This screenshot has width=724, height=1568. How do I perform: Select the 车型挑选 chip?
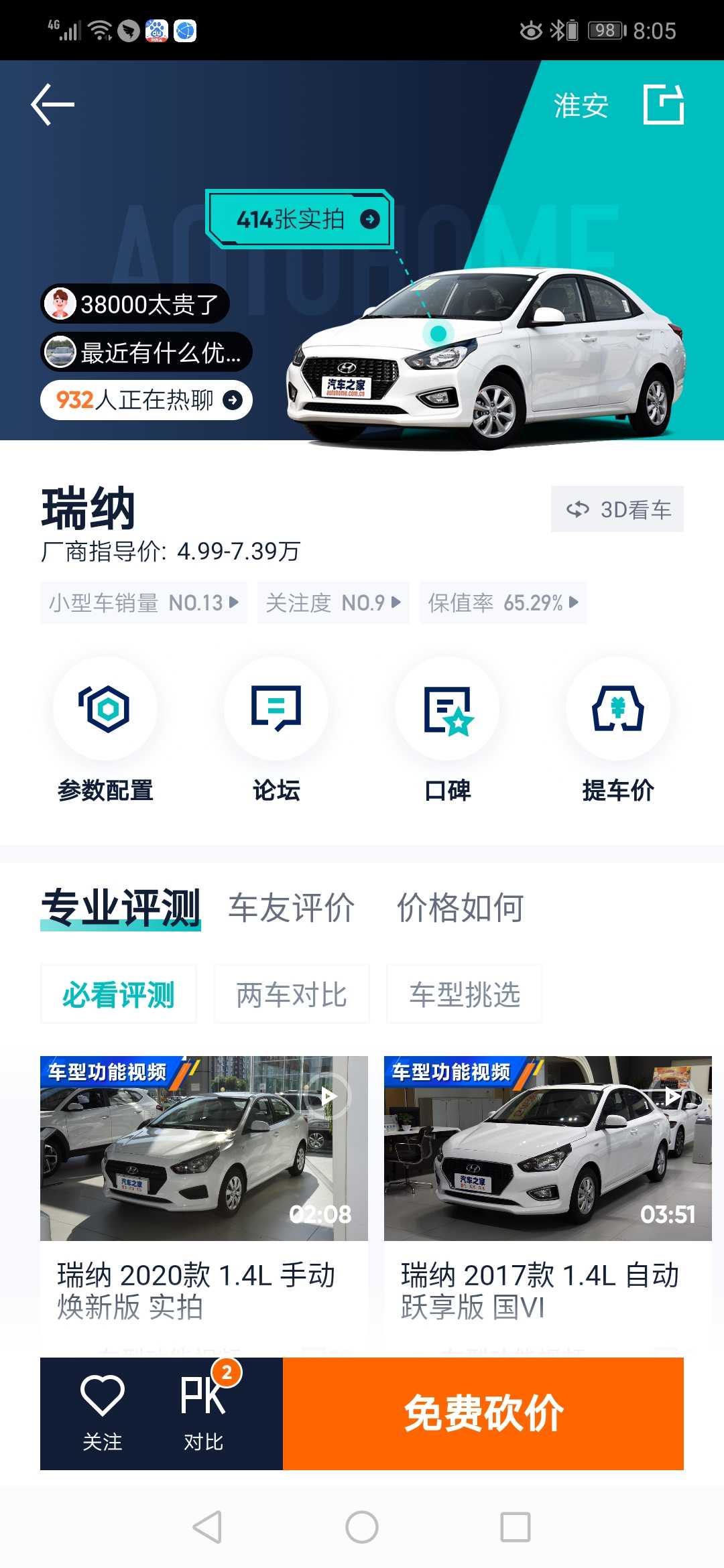465,994
